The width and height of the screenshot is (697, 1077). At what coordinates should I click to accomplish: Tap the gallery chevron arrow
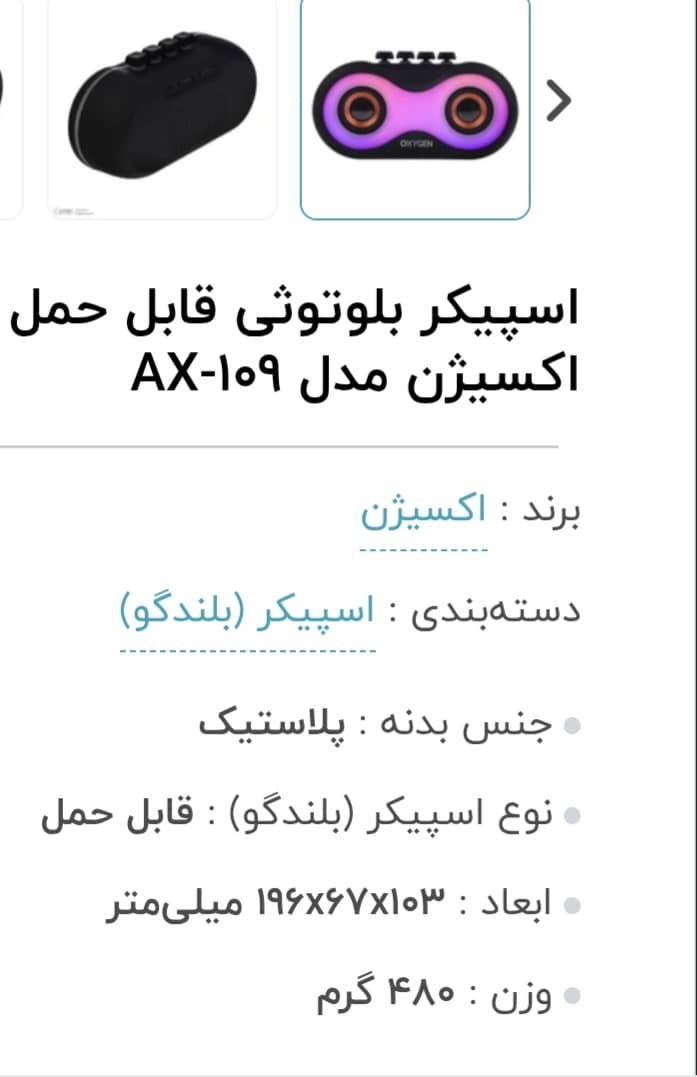coord(560,99)
